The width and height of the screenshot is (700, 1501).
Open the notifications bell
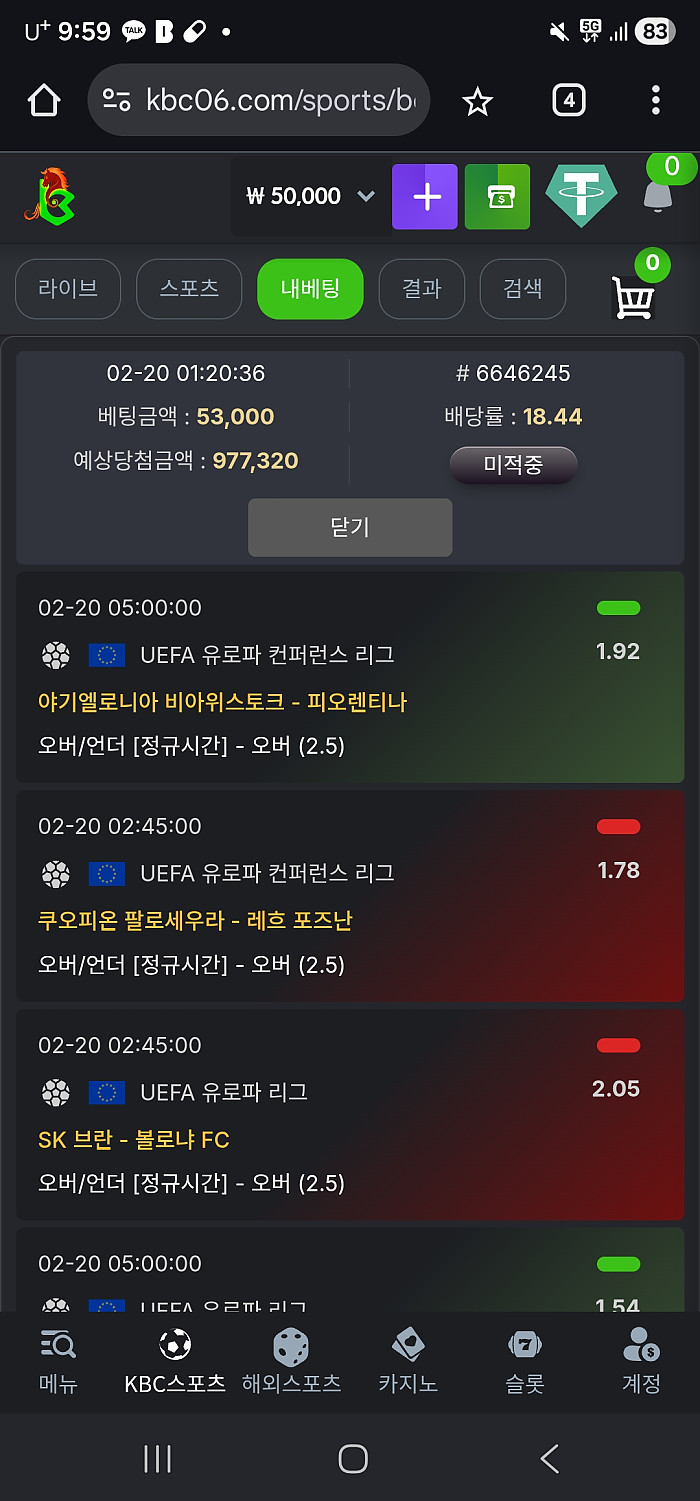(657, 195)
